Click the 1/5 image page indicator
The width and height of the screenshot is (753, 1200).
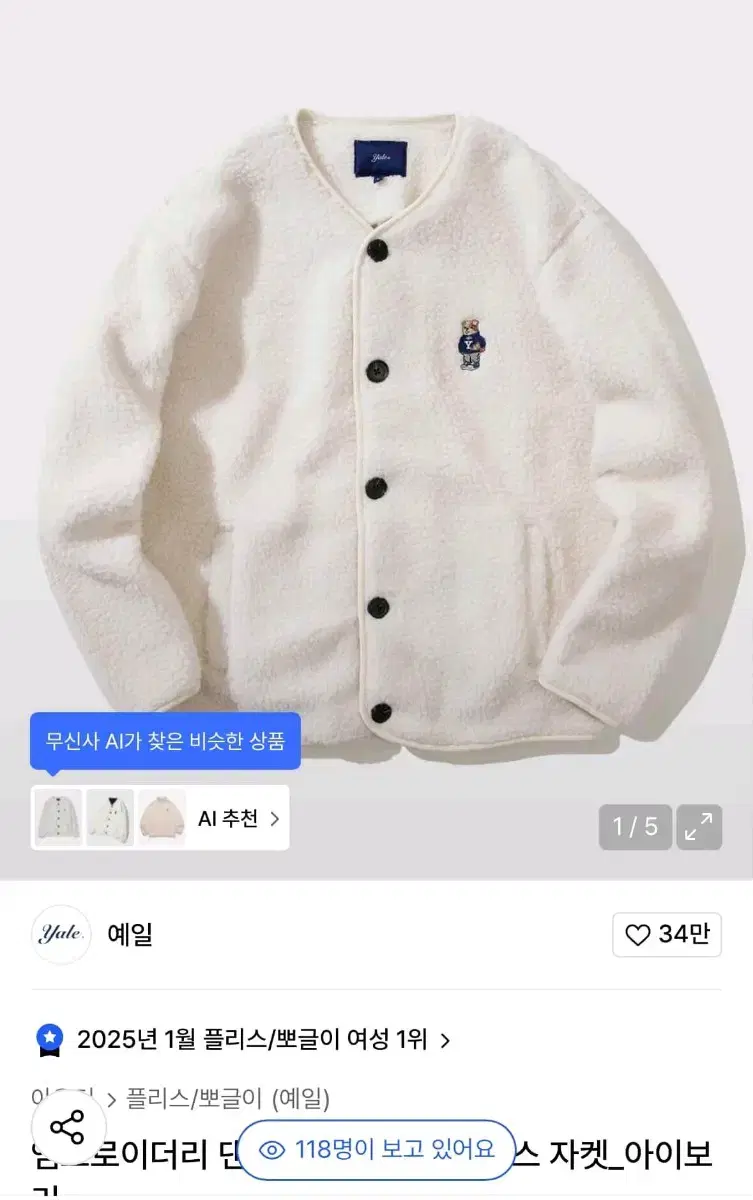tap(634, 828)
